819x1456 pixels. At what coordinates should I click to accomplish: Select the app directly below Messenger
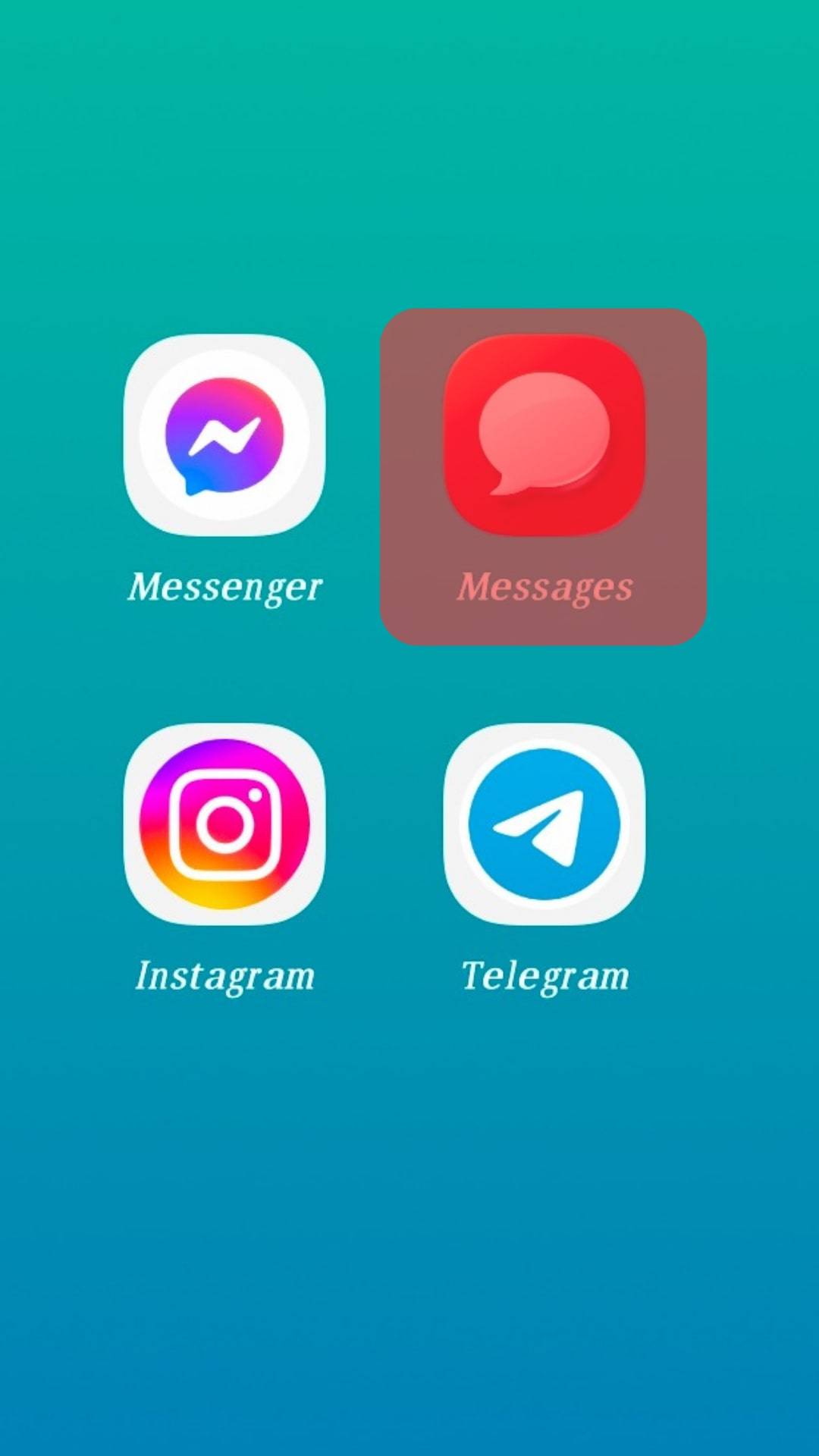(x=224, y=823)
